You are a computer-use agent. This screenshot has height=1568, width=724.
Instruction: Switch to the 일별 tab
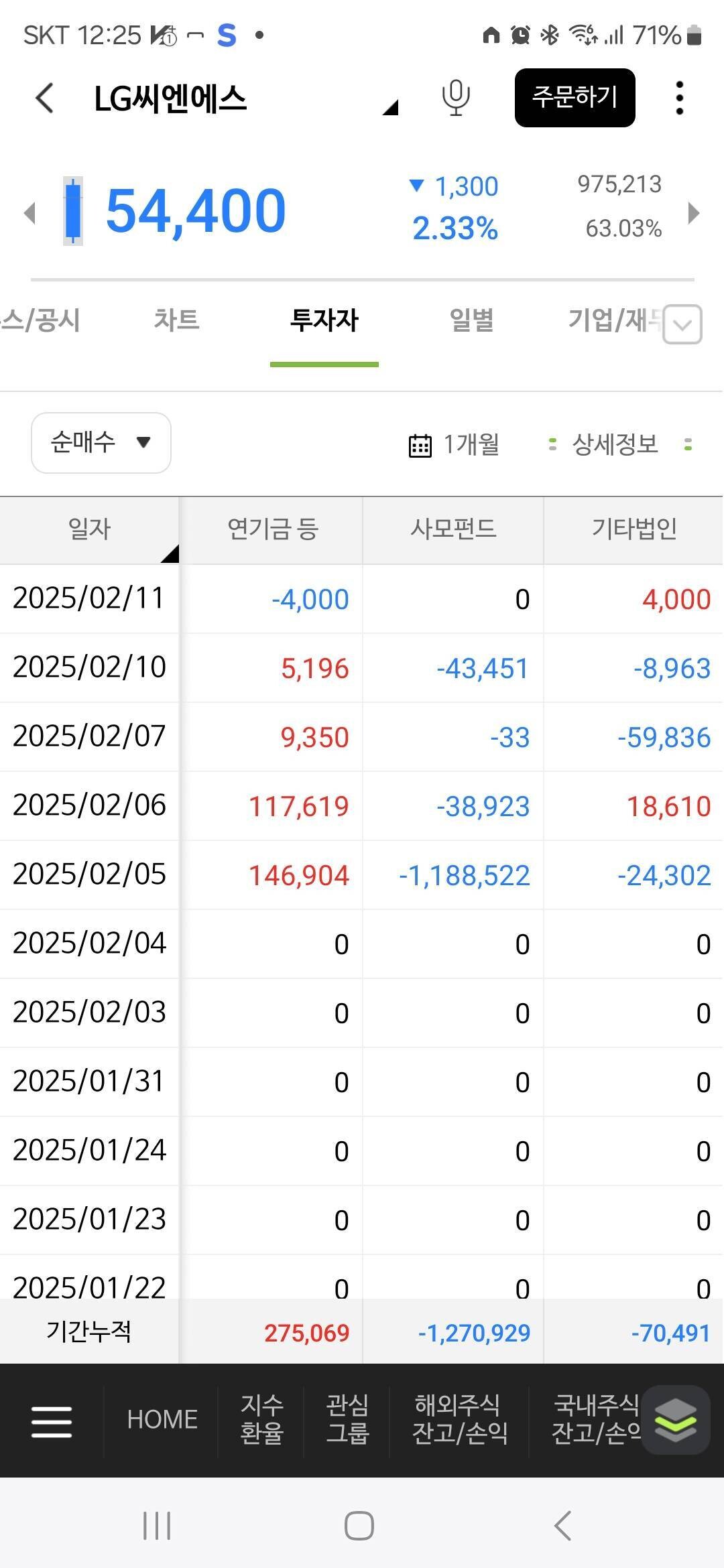(x=472, y=322)
